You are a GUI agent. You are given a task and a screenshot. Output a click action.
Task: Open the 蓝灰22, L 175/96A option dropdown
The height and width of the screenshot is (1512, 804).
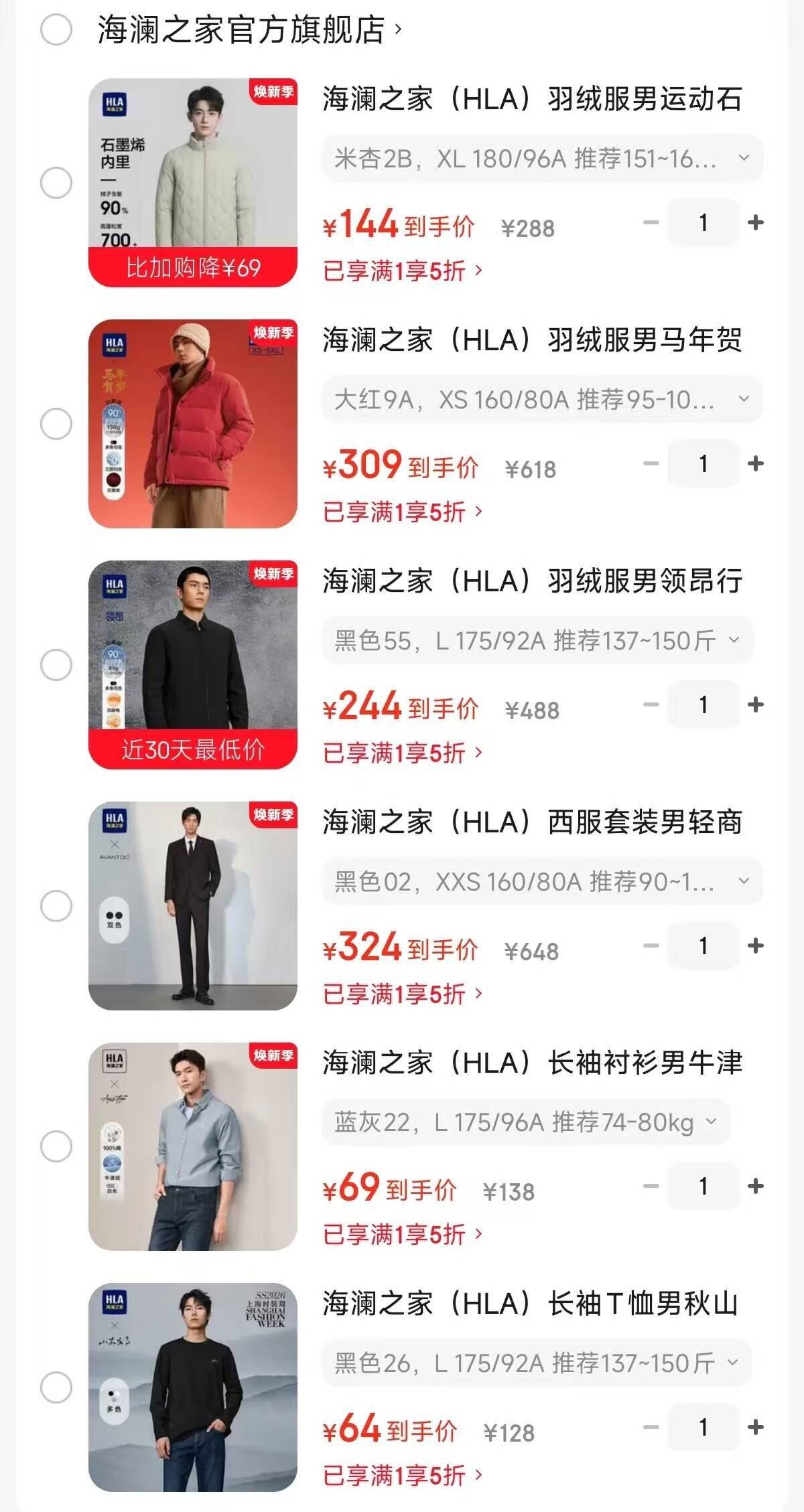[x=526, y=1122]
